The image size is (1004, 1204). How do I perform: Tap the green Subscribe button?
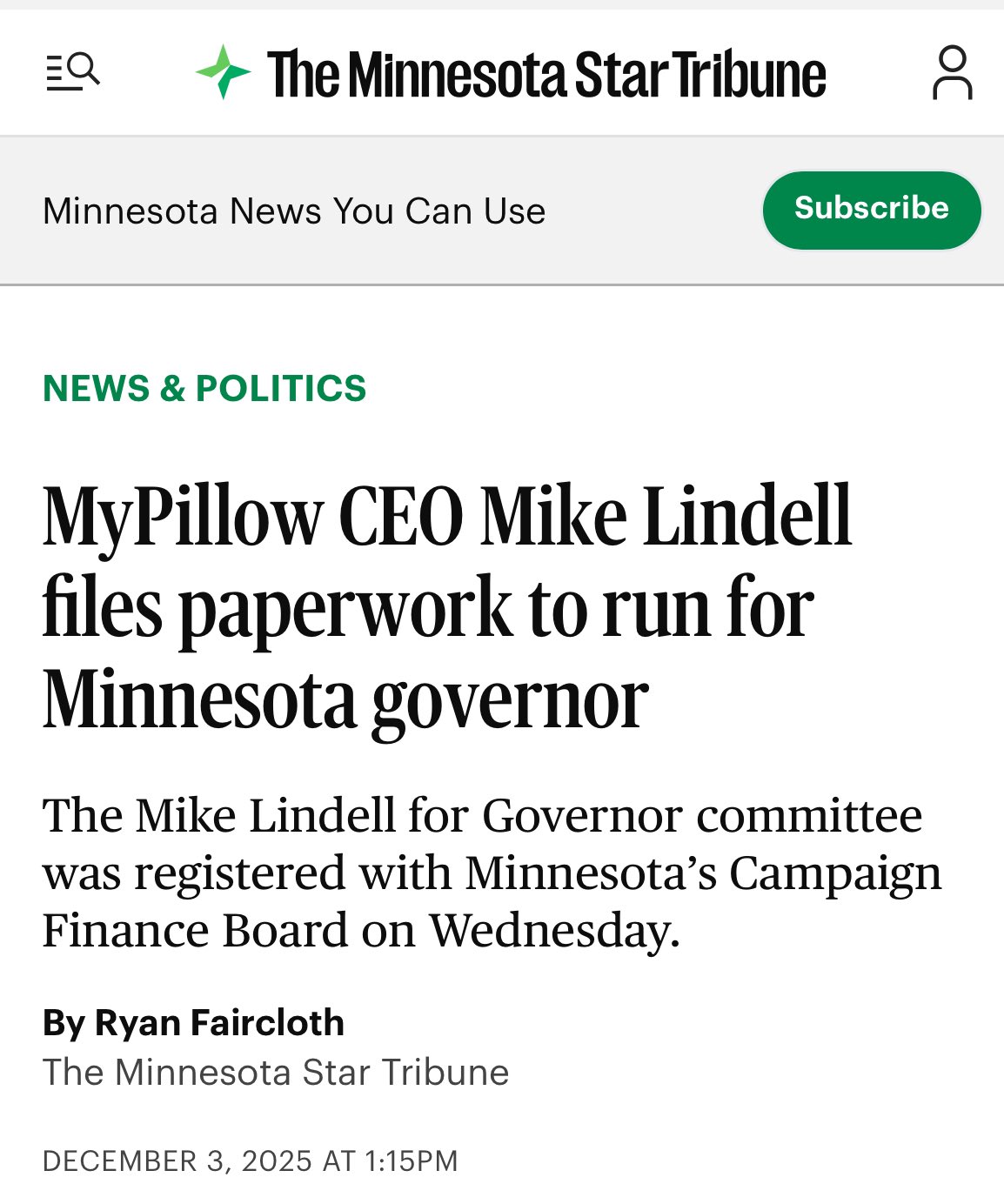point(871,210)
